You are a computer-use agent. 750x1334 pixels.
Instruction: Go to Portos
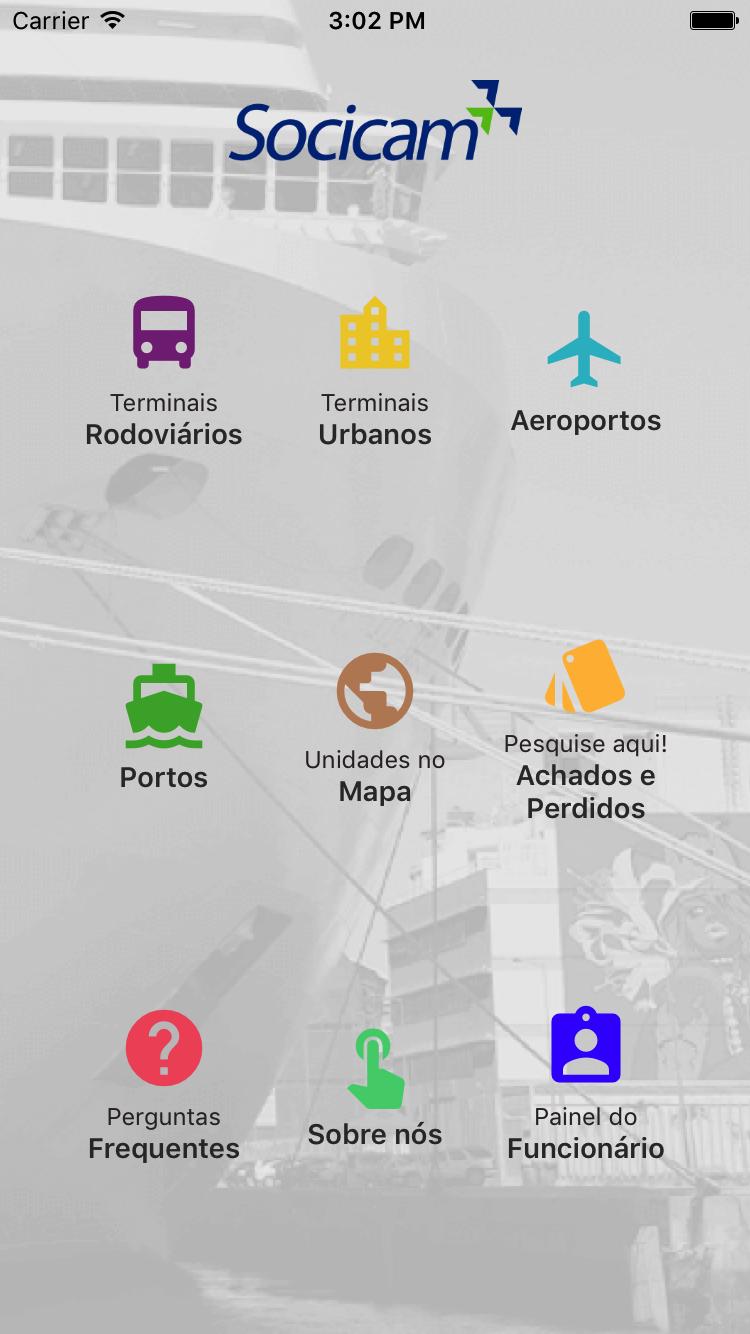click(x=164, y=727)
